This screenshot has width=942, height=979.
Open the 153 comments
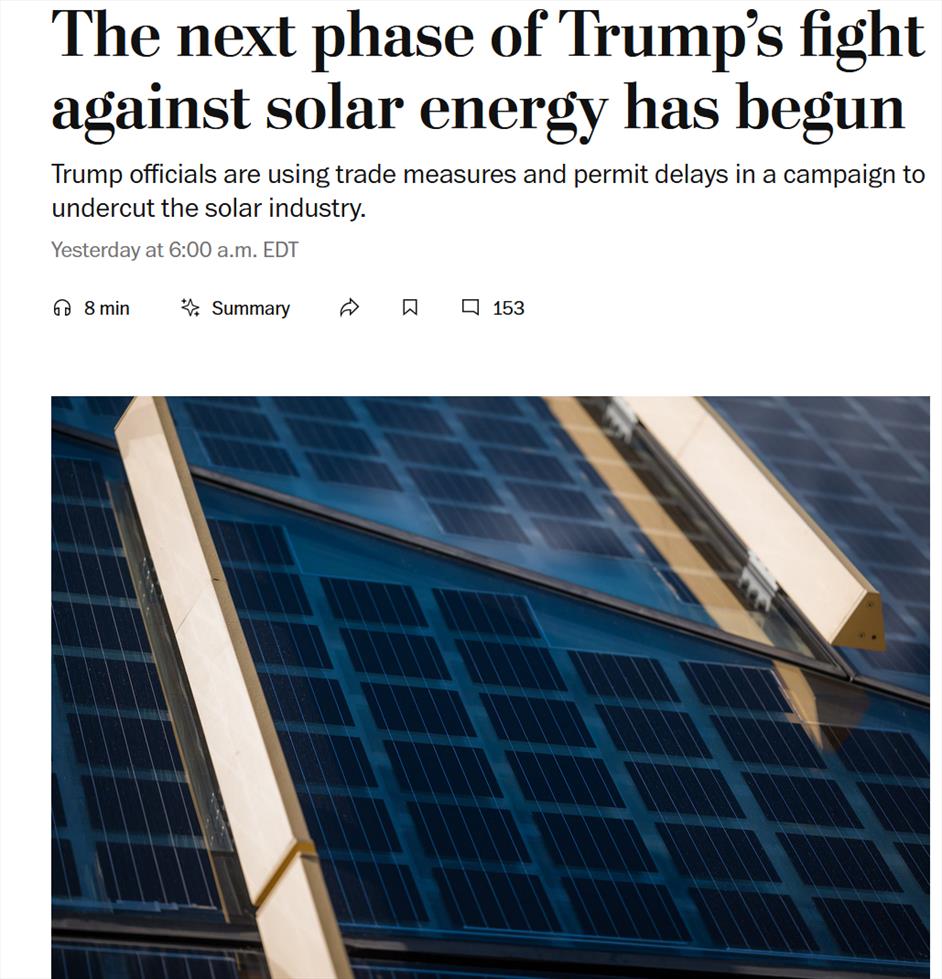click(x=493, y=308)
